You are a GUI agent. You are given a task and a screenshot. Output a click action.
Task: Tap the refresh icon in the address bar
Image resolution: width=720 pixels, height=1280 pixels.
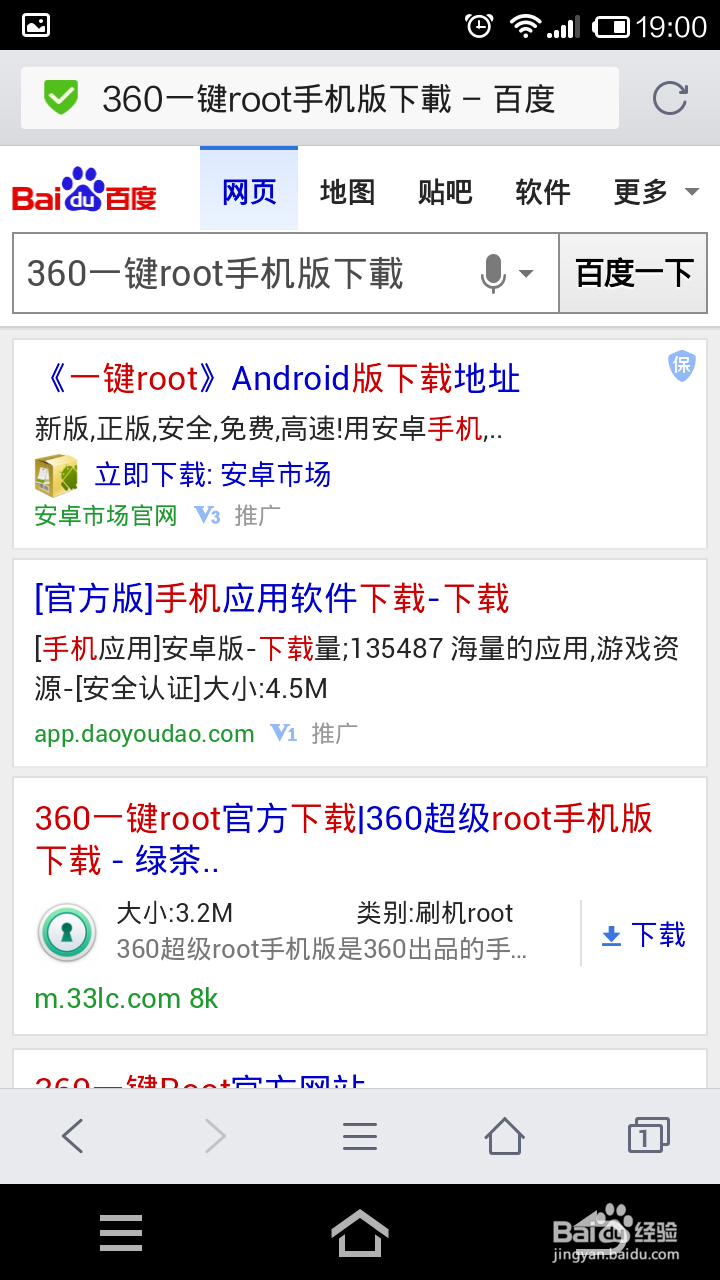click(x=670, y=97)
